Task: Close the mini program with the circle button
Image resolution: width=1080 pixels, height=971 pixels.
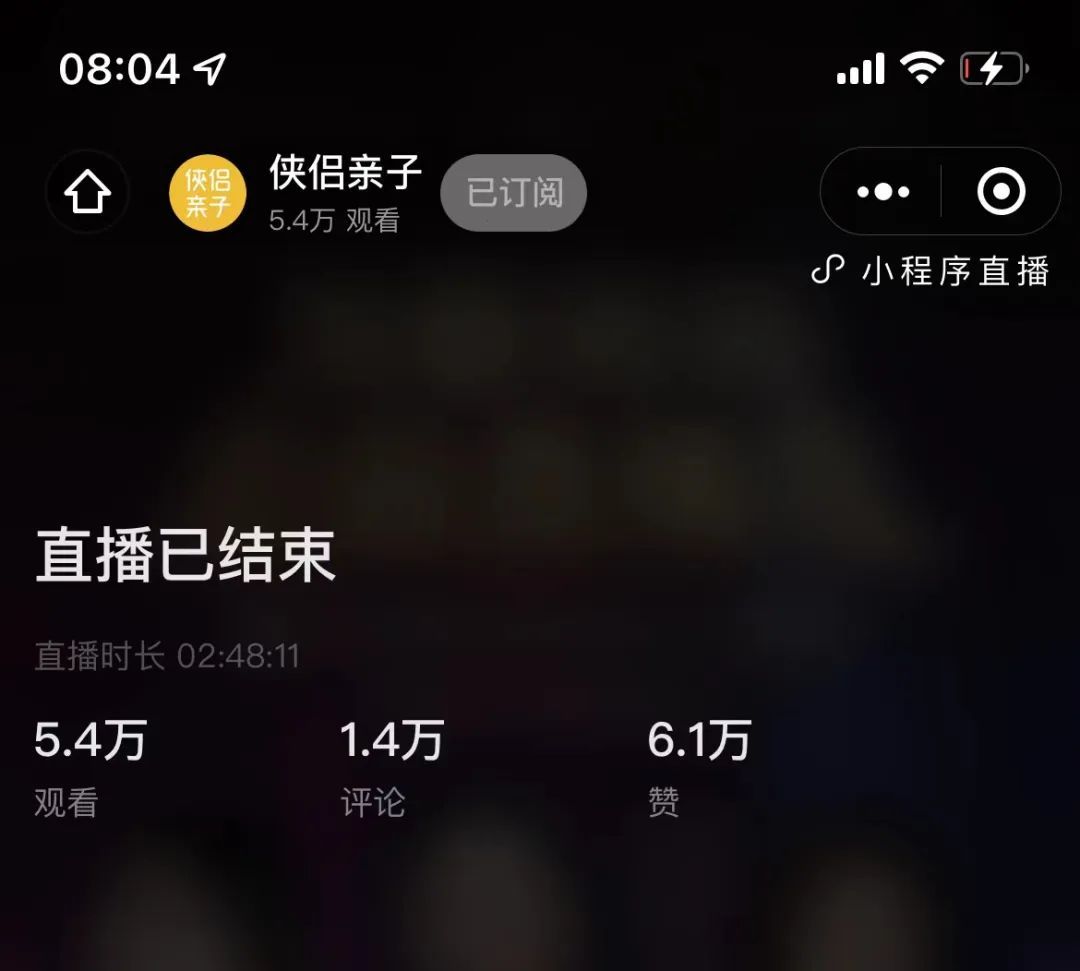Action: 1001,191
